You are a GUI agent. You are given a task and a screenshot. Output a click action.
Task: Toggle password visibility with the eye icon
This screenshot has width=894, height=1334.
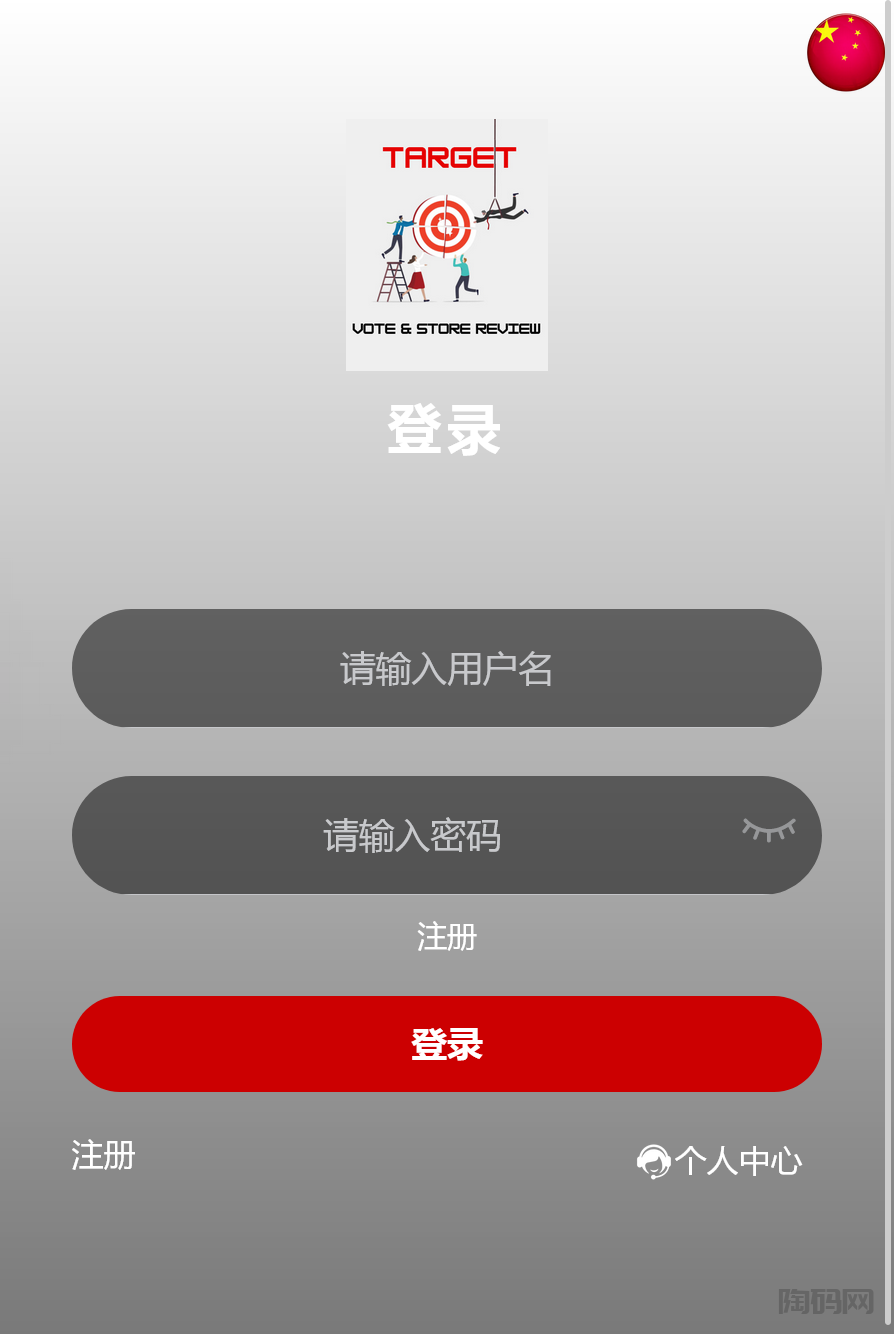[768, 830]
